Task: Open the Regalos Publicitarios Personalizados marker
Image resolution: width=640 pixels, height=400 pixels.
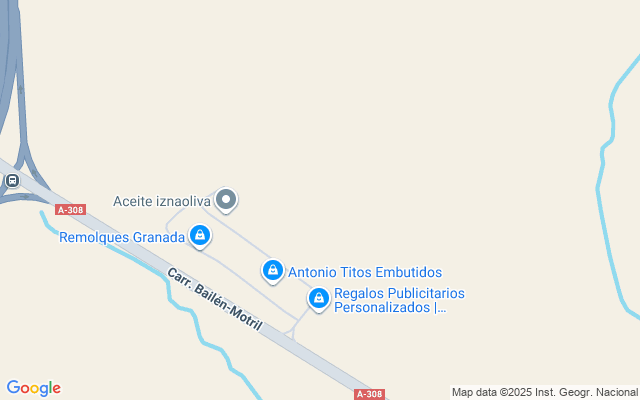Action: pos(319,300)
